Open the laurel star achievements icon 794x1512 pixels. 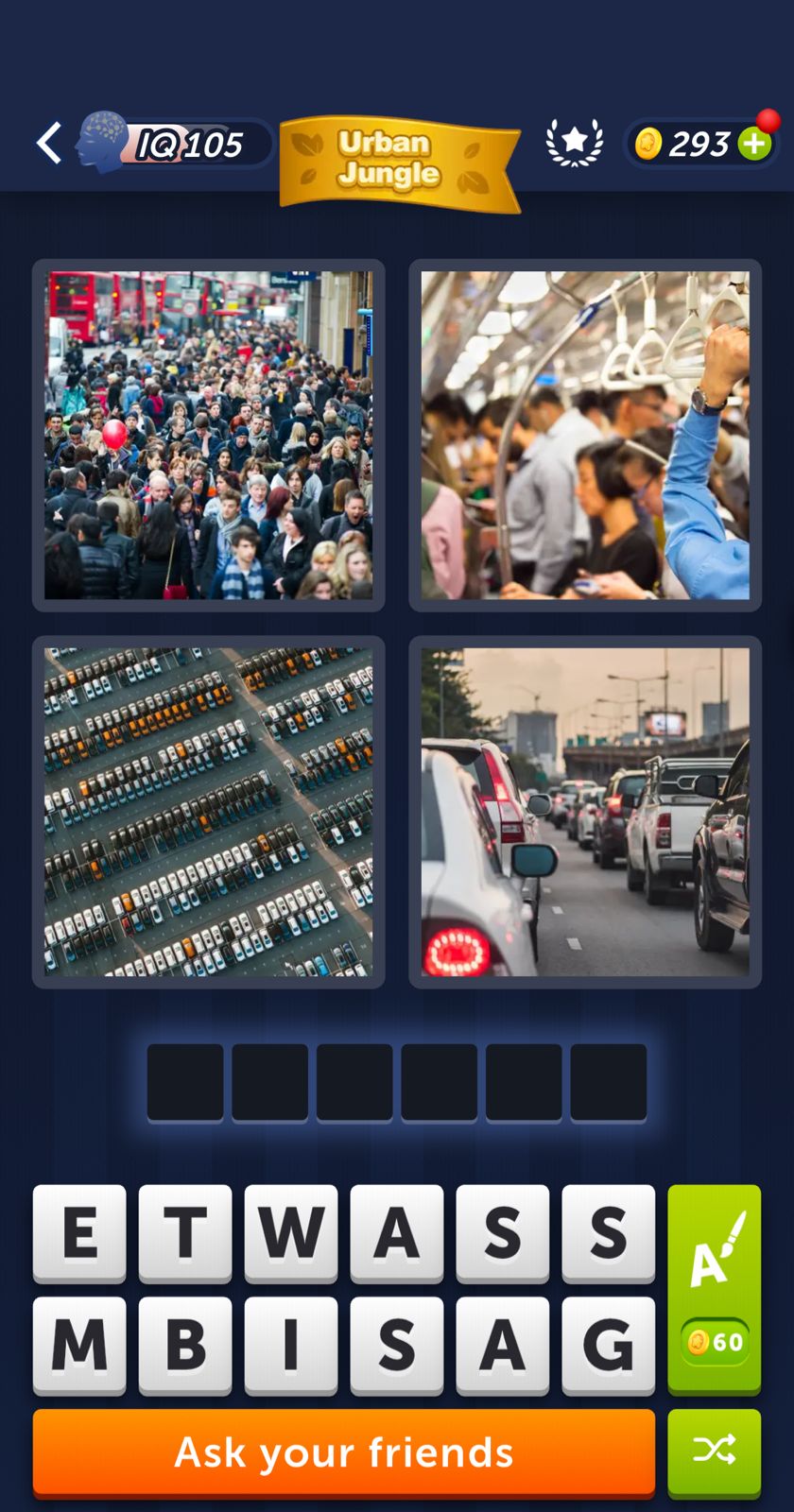[x=575, y=144]
